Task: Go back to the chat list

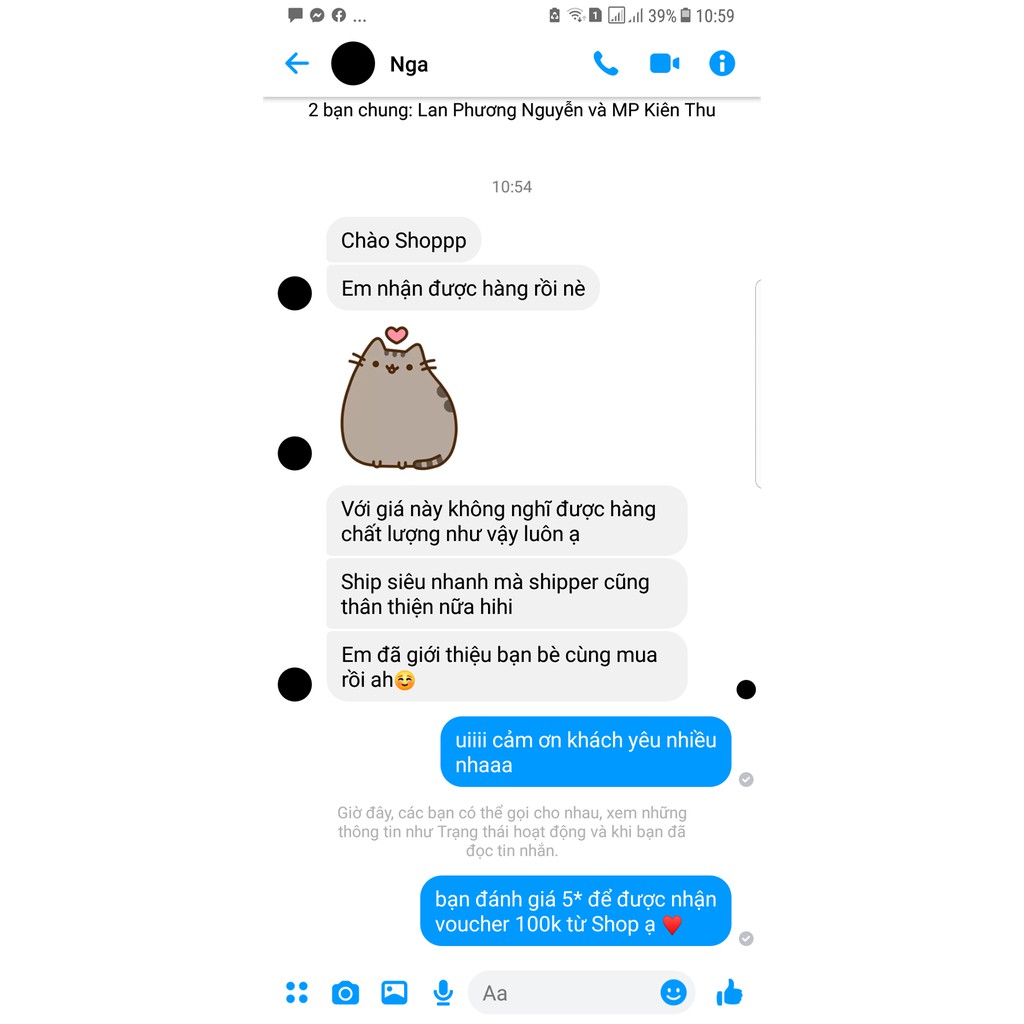Action: (297, 64)
